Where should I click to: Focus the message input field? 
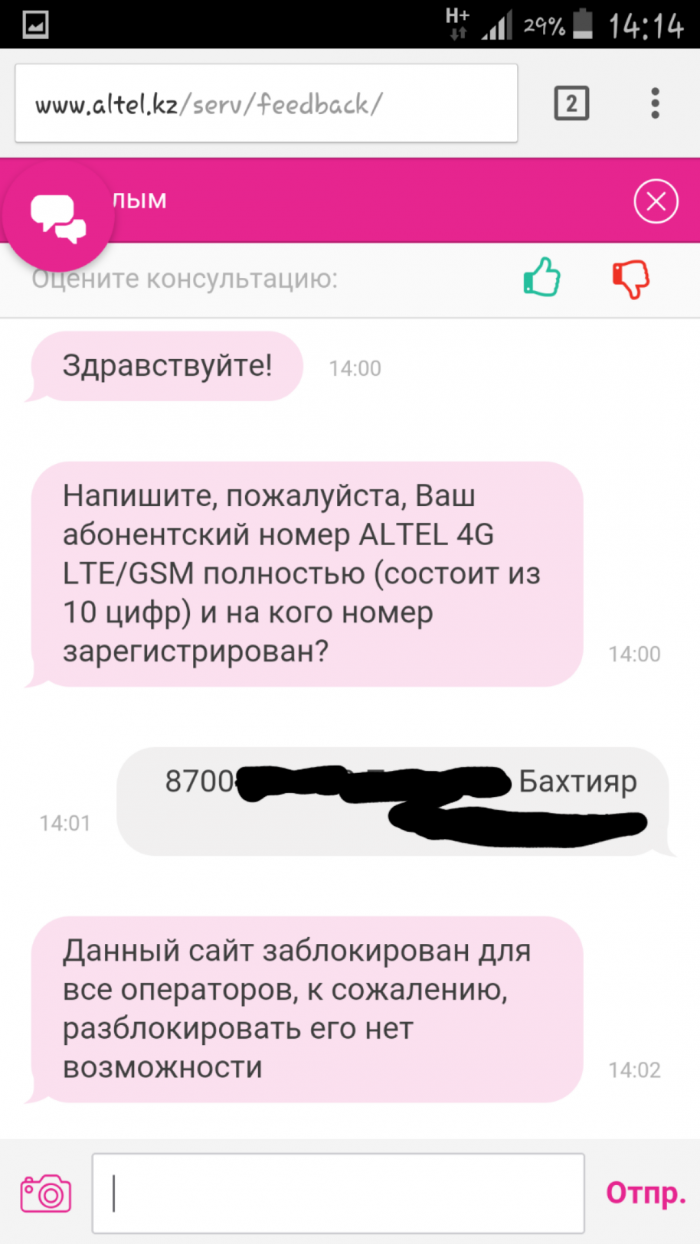pyautogui.click(x=338, y=1192)
